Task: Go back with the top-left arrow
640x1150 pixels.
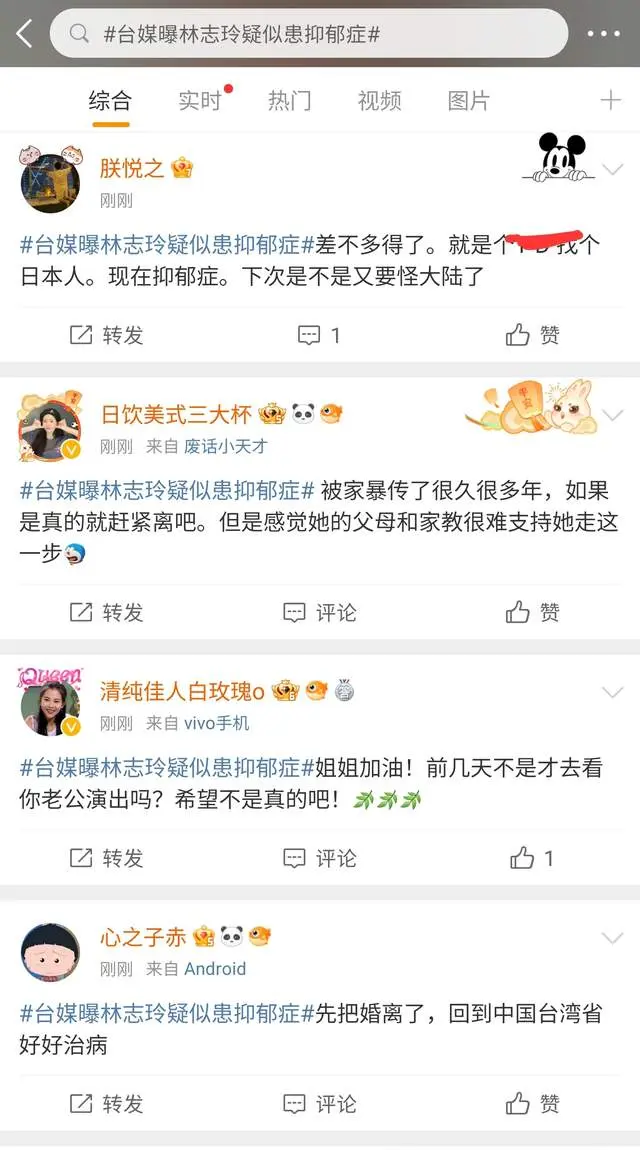Action: click(24, 34)
